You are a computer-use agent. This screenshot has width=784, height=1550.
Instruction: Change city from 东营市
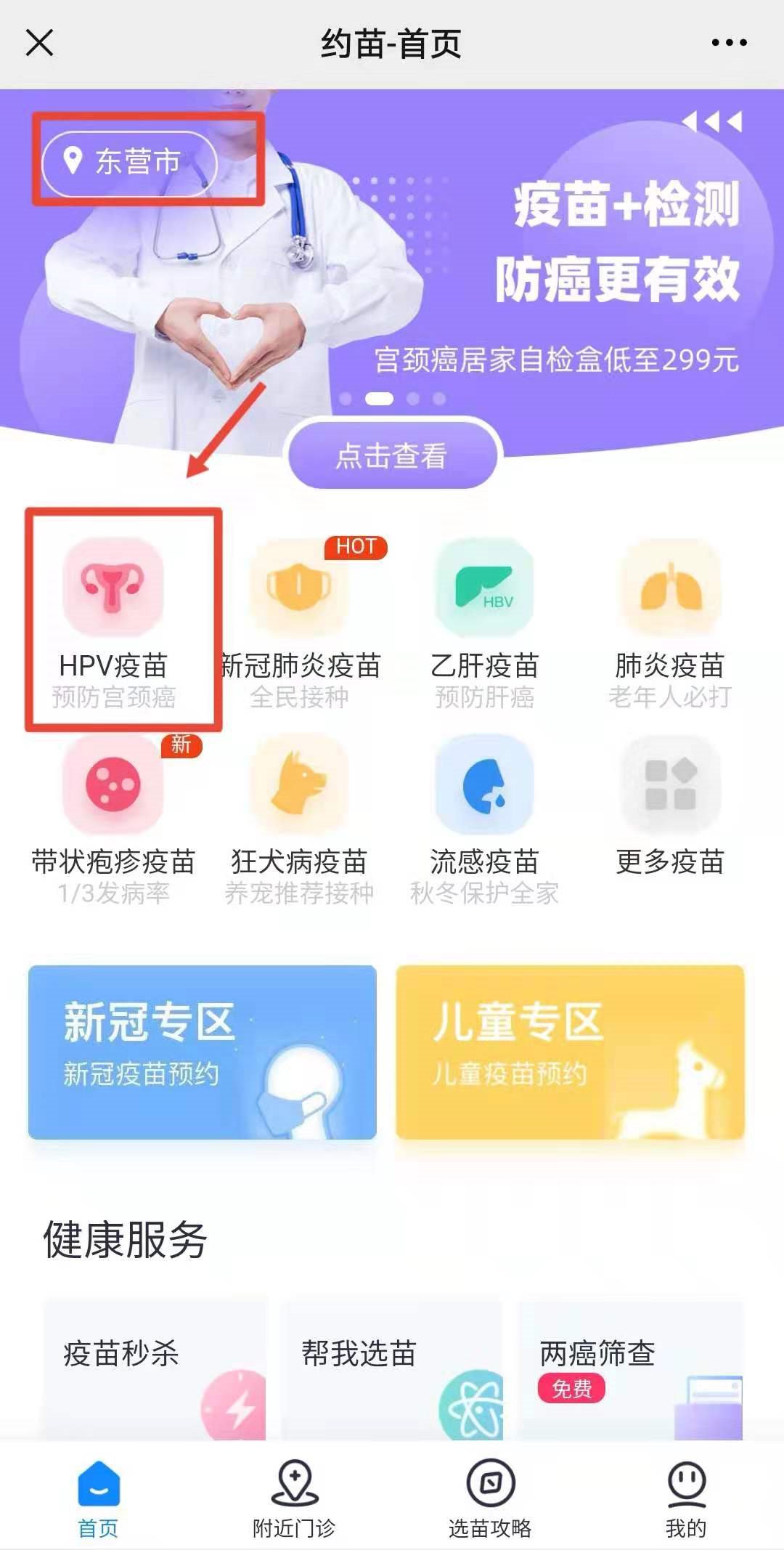[130, 162]
